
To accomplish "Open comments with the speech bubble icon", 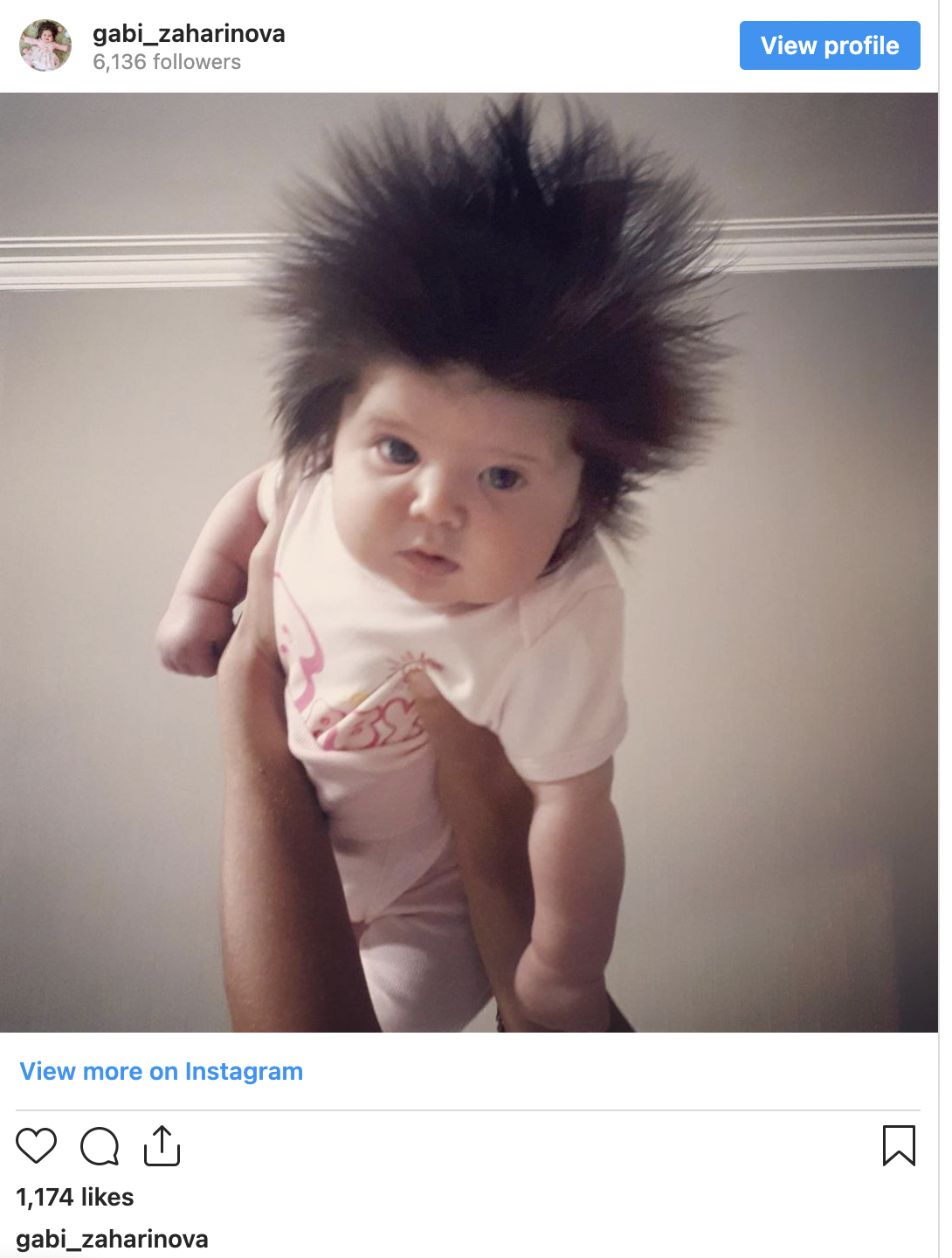I will coord(100,1145).
